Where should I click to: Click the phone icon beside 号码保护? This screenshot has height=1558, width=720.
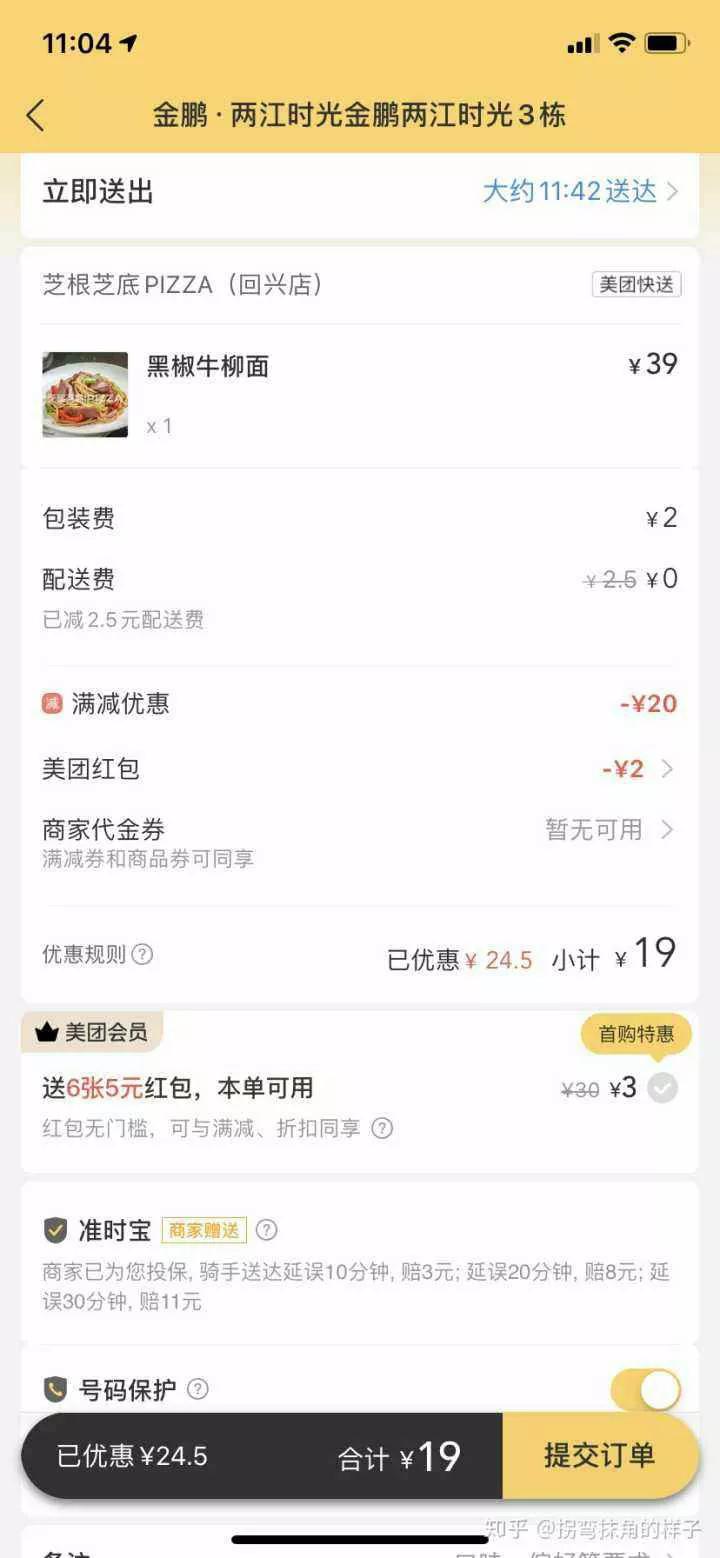pyautogui.click(x=55, y=1389)
